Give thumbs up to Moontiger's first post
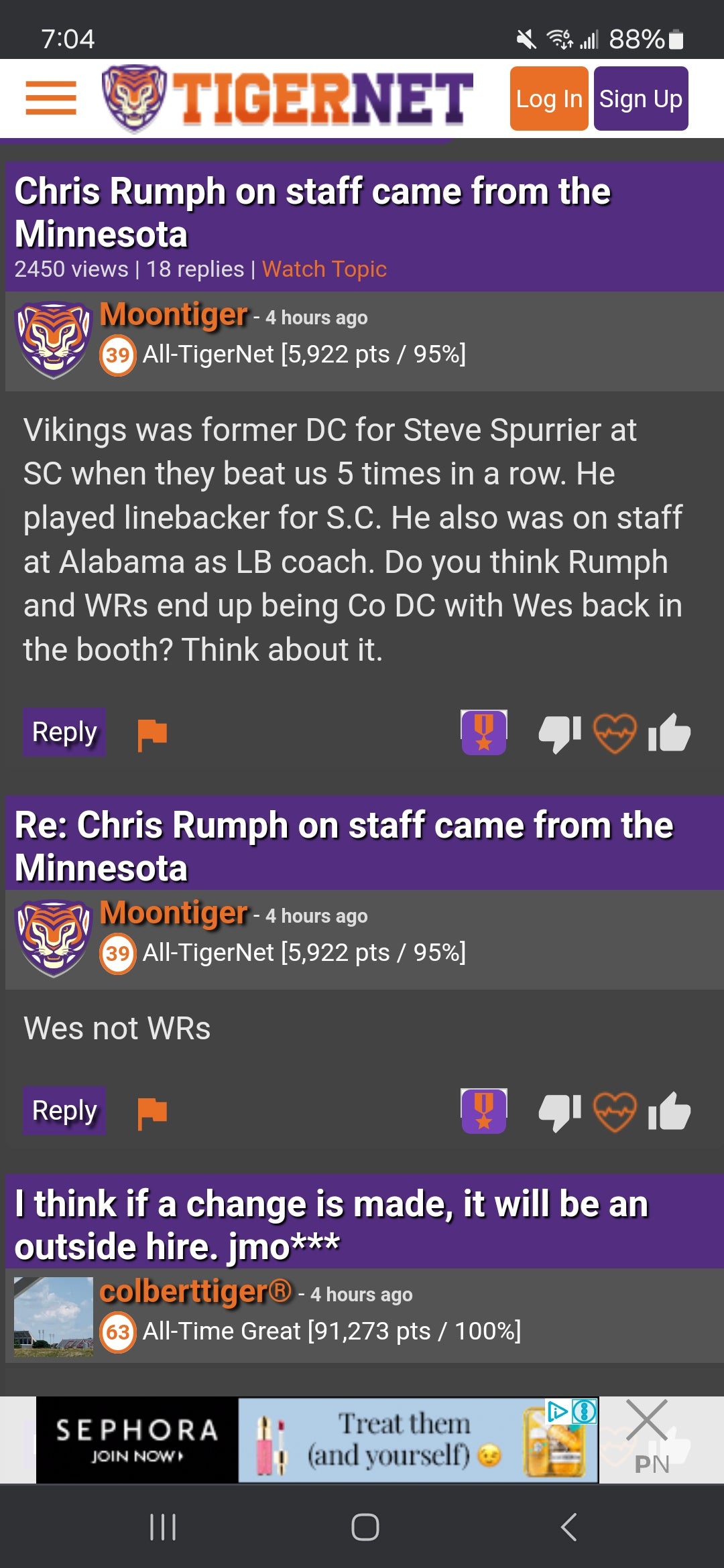Viewport: 724px width, 1568px height. (x=668, y=734)
